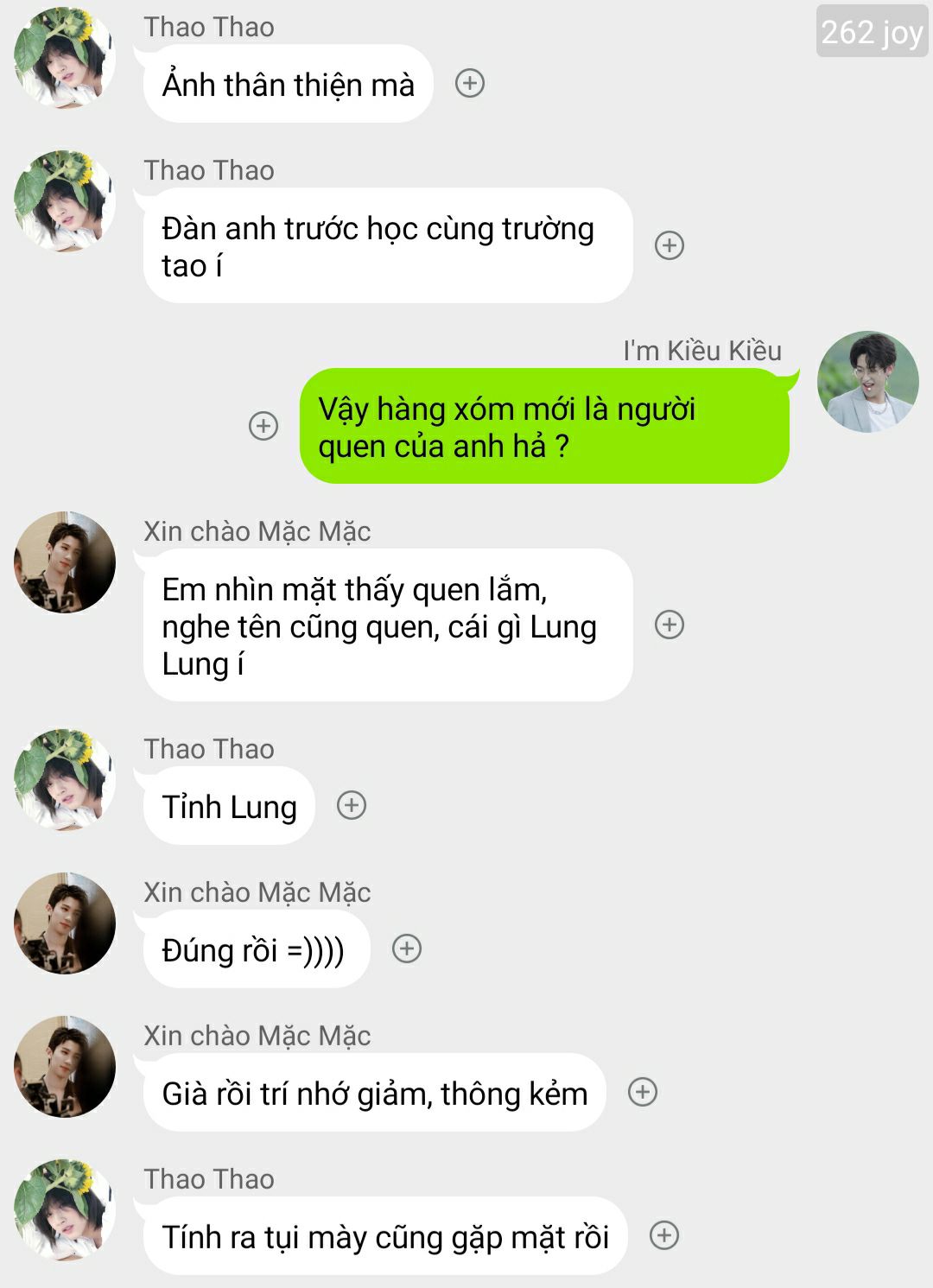View Thao Thao's avatar on "Tỉnh Lung" message
The image size is (933, 1288).
[65, 779]
